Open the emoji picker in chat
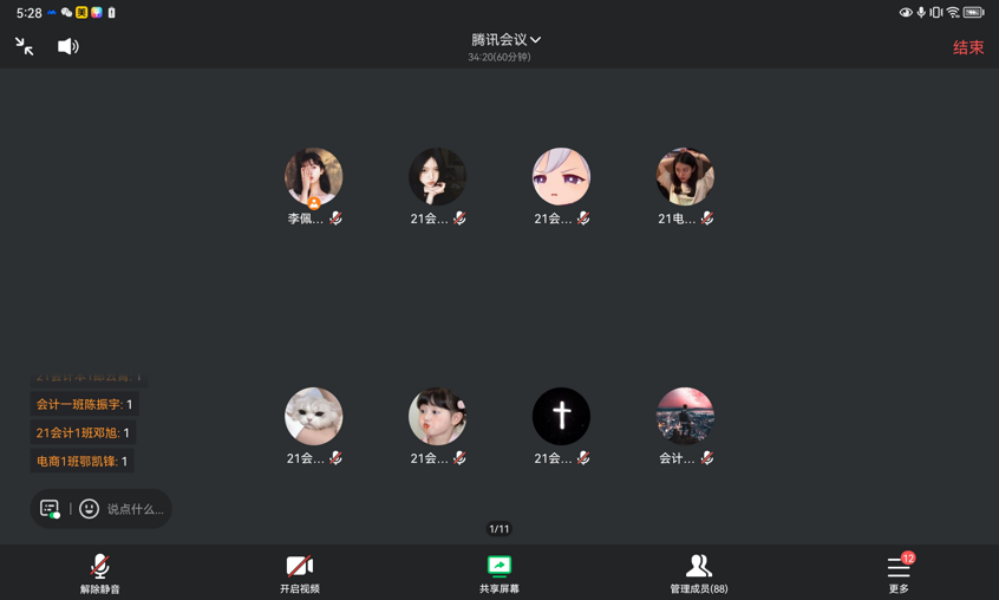Image resolution: width=999 pixels, height=600 pixels. 89,509
